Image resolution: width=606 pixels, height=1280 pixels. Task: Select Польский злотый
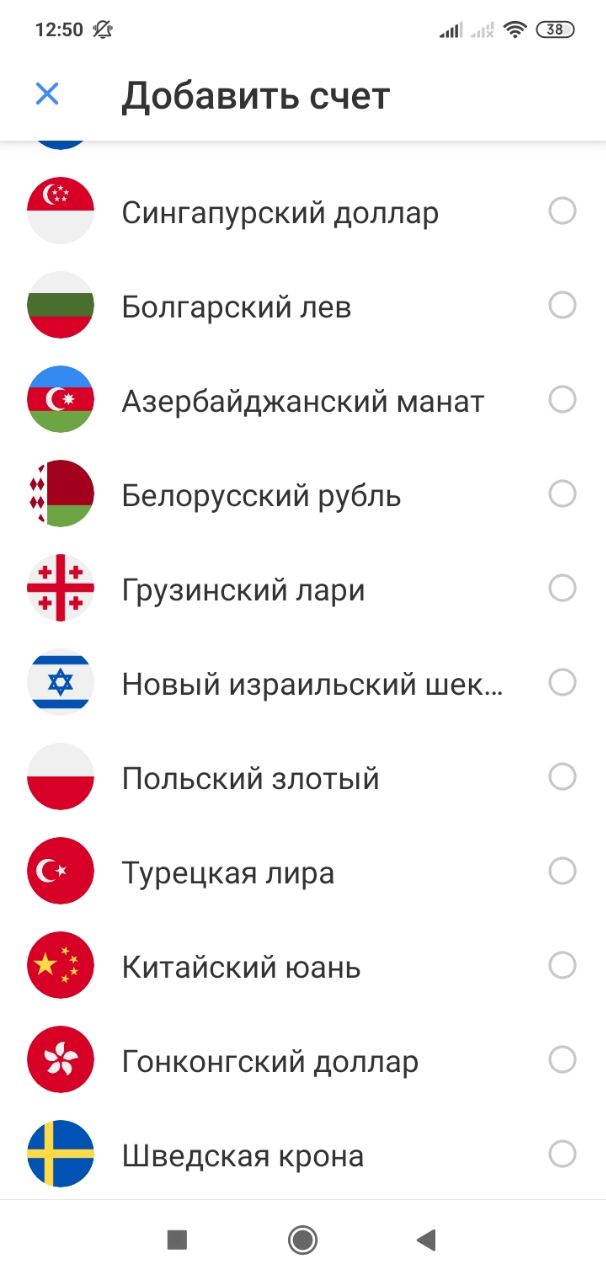tap(303, 777)
